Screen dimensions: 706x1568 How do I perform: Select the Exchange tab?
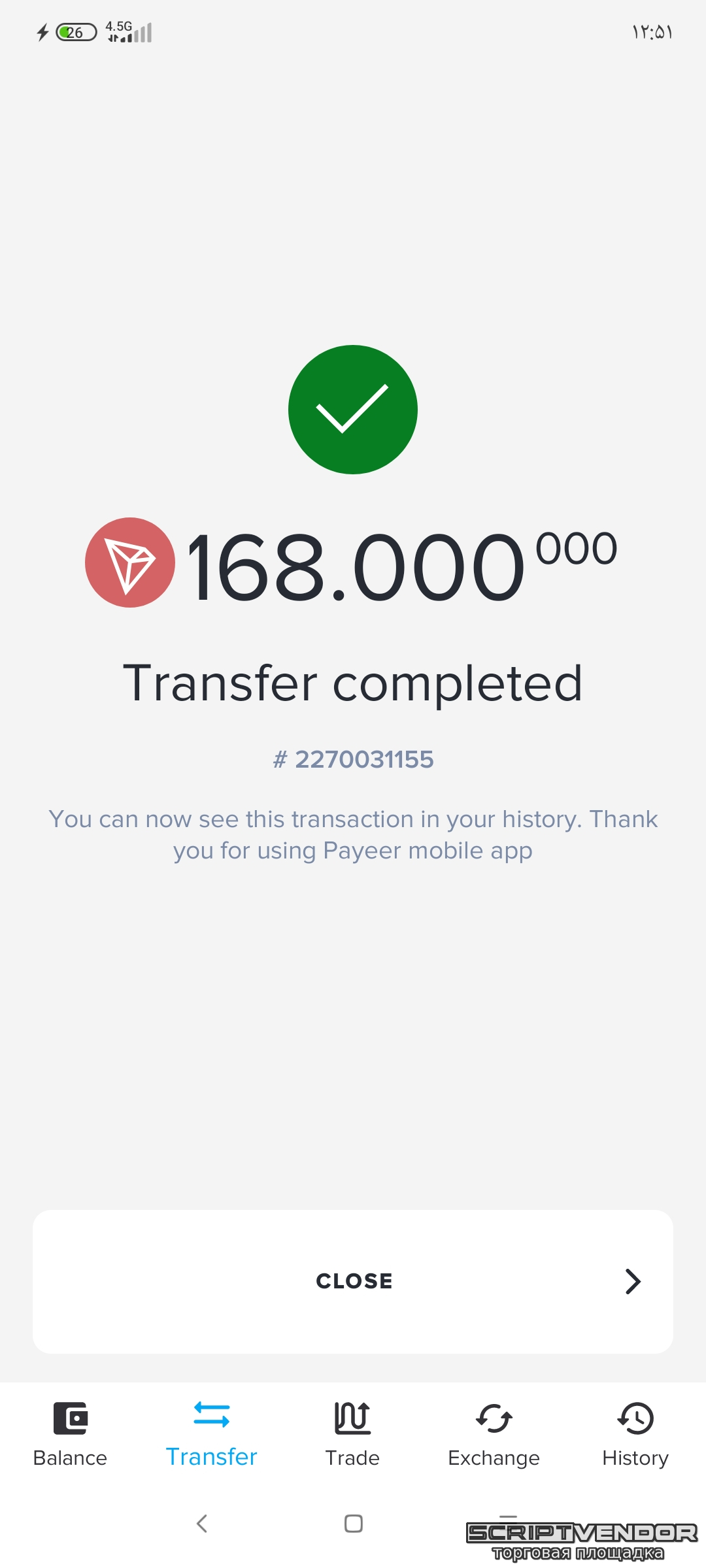click(494, 1435)
